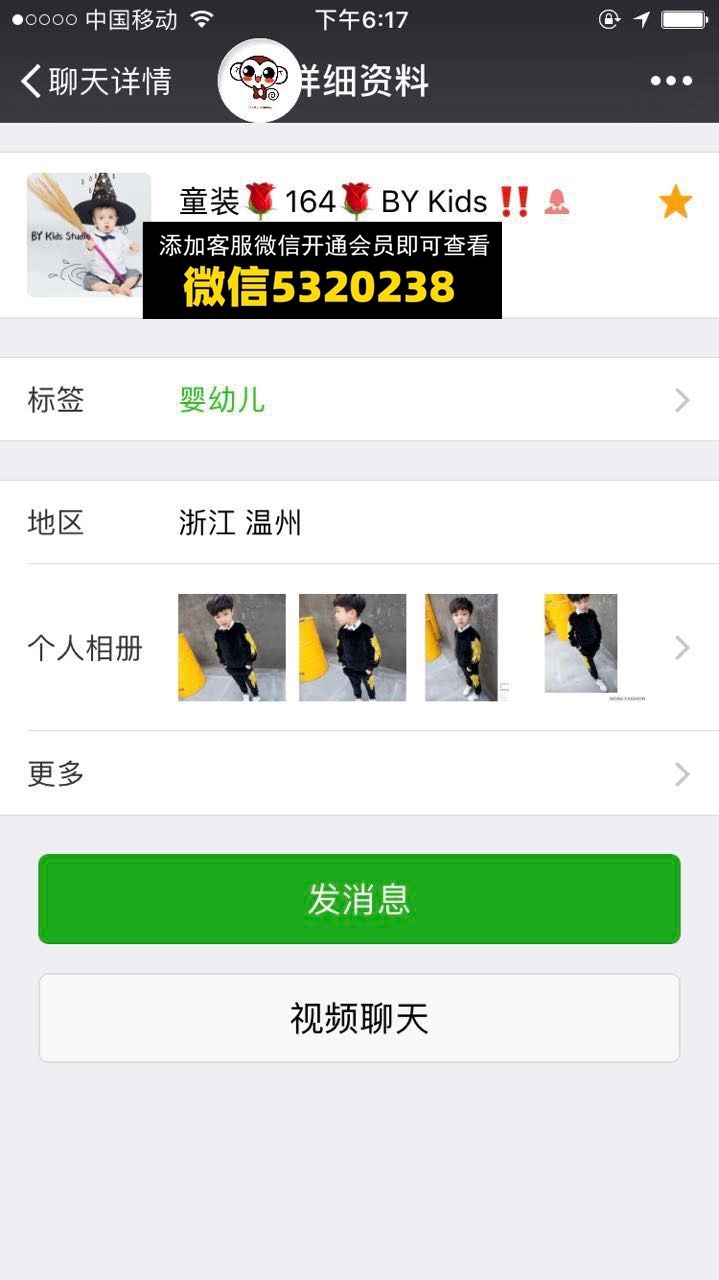Start a 视频聊天 video call
Image resolution: width=719 pixels, height=1280 pixels.
coord(359,1018)
